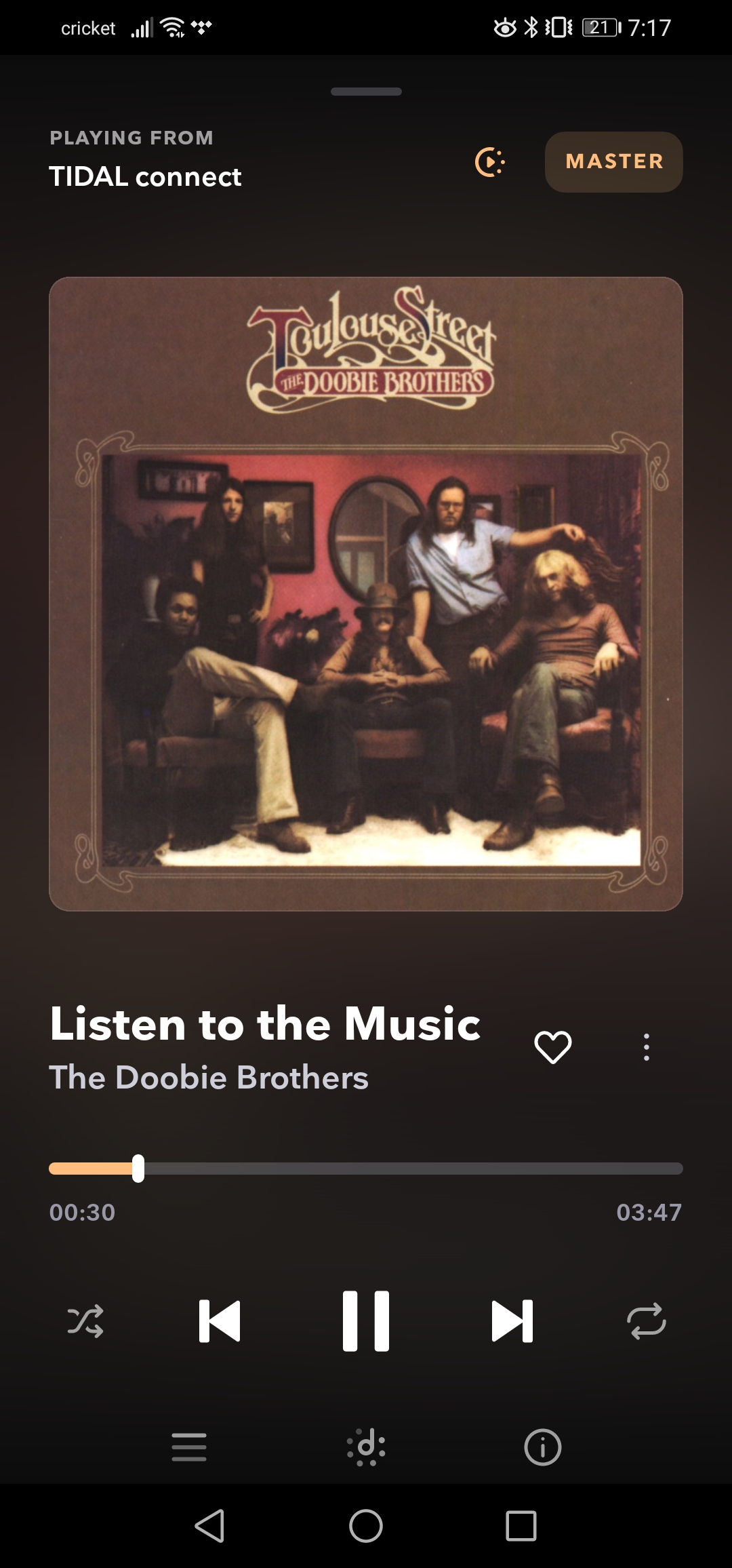This screenshot has height=1568, width=732.
Task: Collapse the player using the top handle
Action: click(366, 92)
